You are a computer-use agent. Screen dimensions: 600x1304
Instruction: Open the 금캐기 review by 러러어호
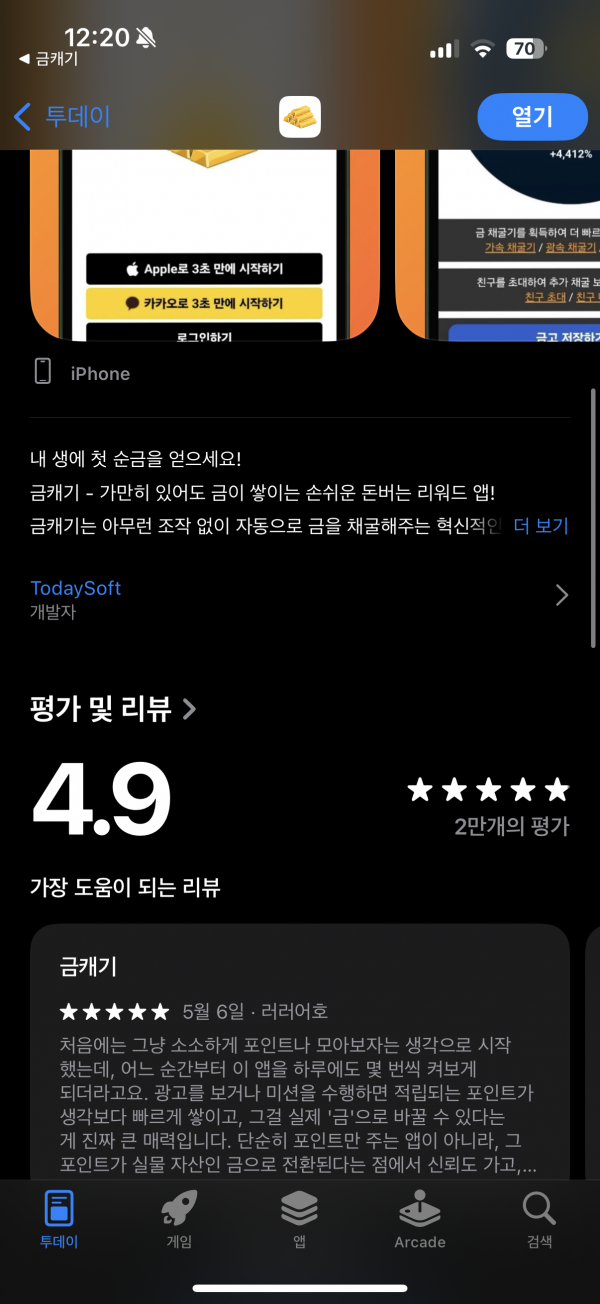(300, 1052)
